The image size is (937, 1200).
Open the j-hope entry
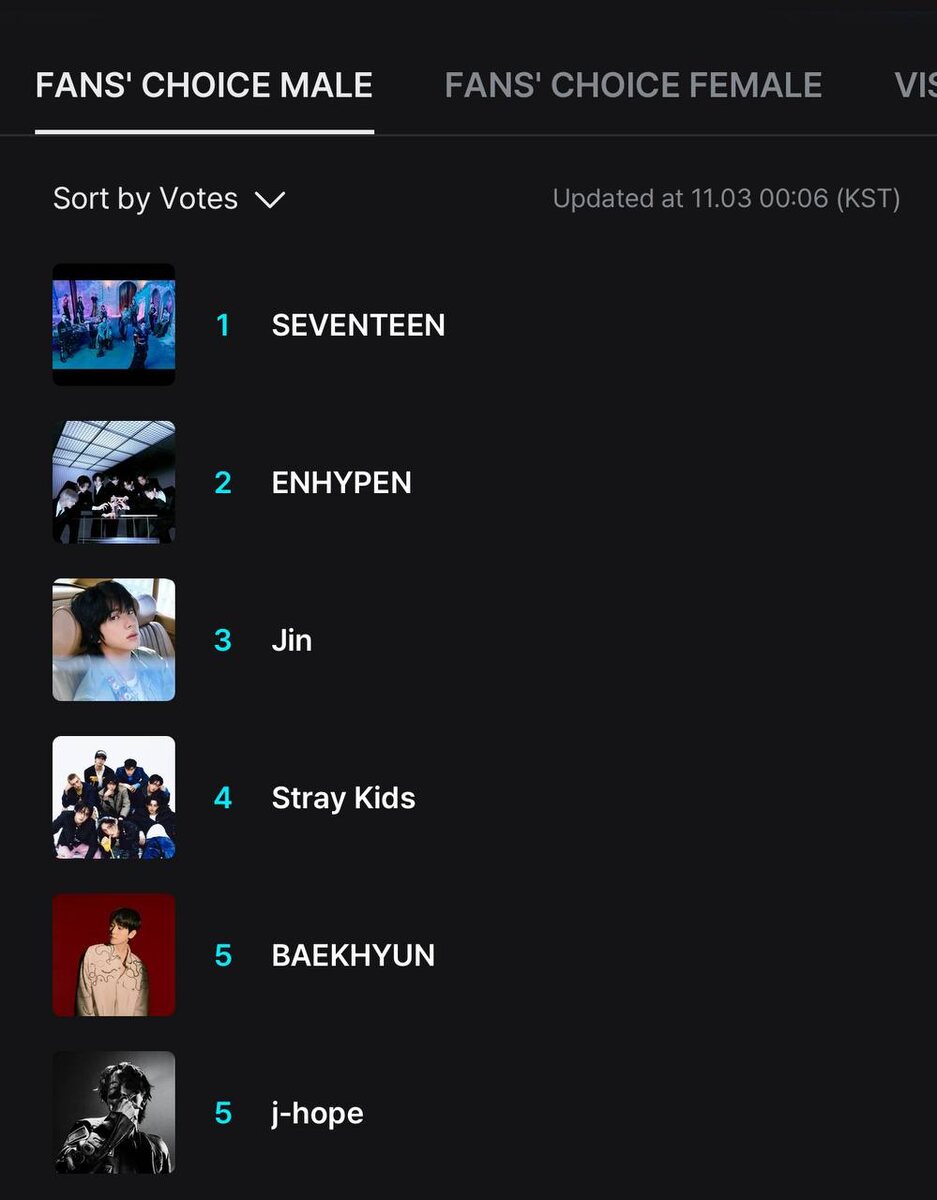pyautogui.click(x=317, y=1113)
